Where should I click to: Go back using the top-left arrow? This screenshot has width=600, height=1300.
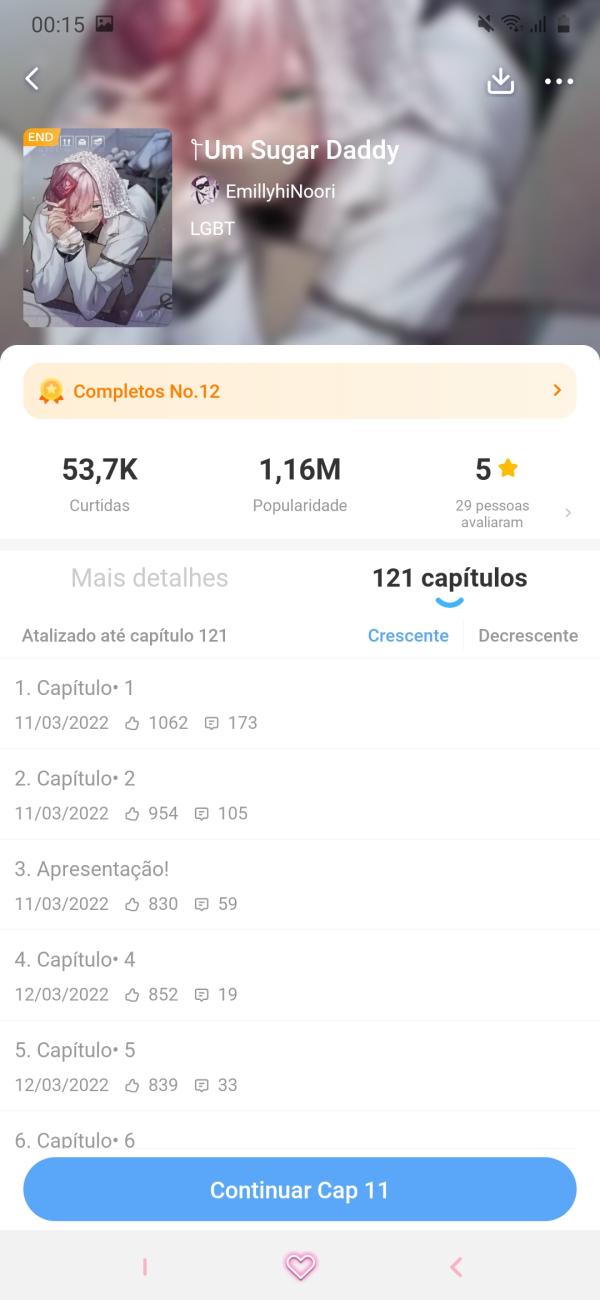tap(32, 79)
